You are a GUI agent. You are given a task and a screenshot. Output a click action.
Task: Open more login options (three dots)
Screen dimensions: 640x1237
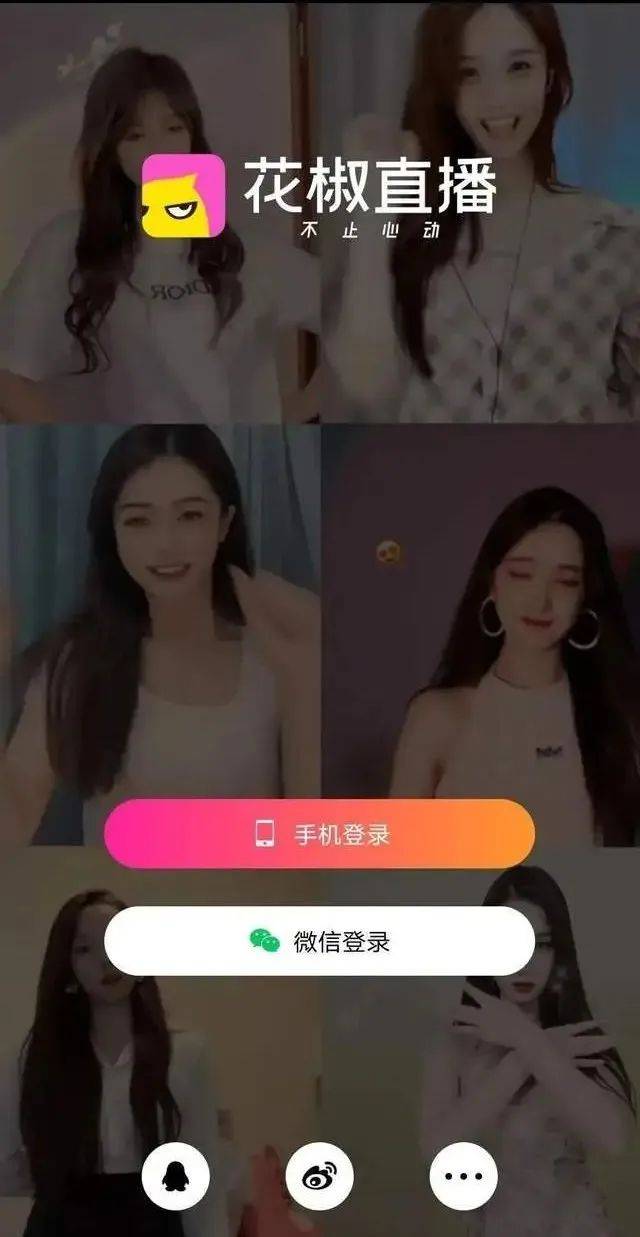coord(463,1176)
